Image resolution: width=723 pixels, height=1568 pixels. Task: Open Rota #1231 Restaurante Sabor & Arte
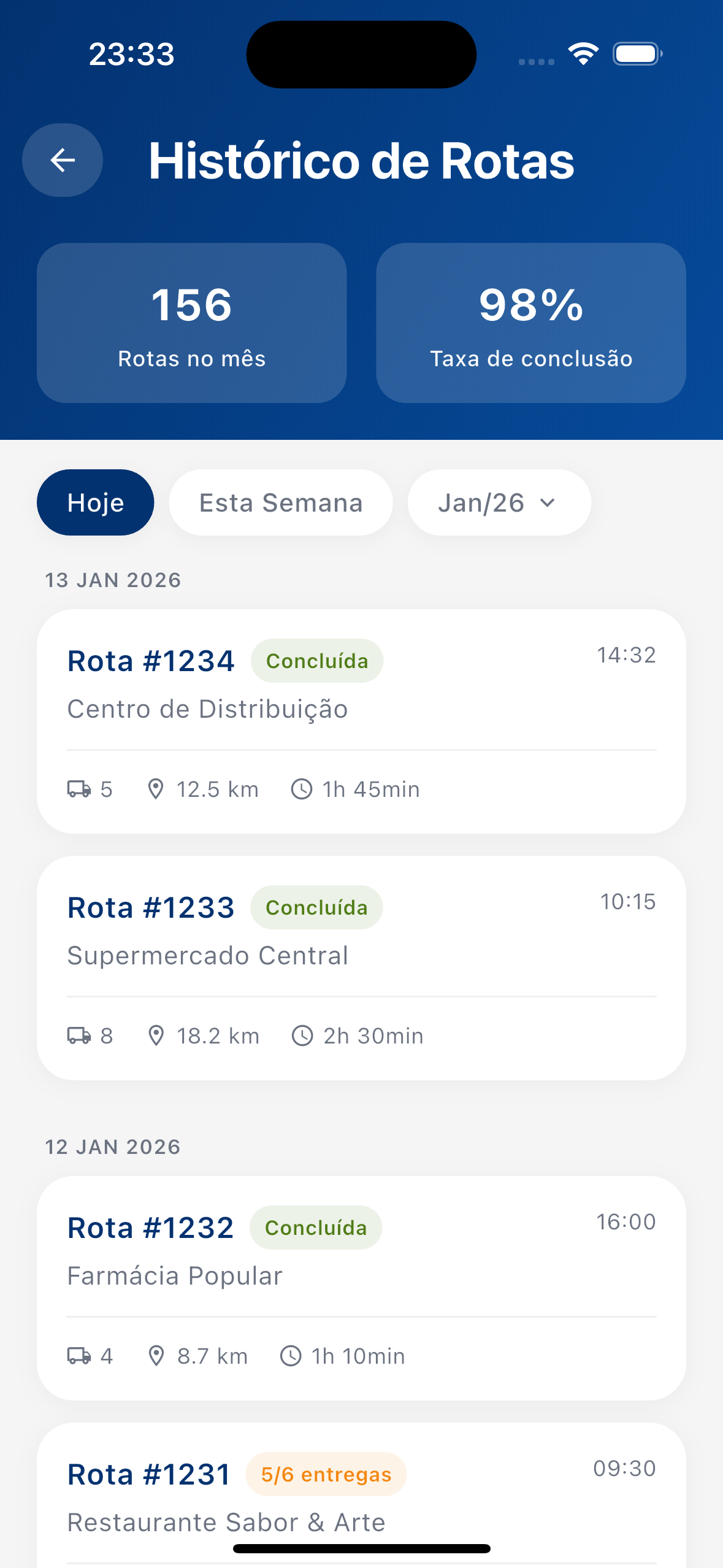(361, 1497)
